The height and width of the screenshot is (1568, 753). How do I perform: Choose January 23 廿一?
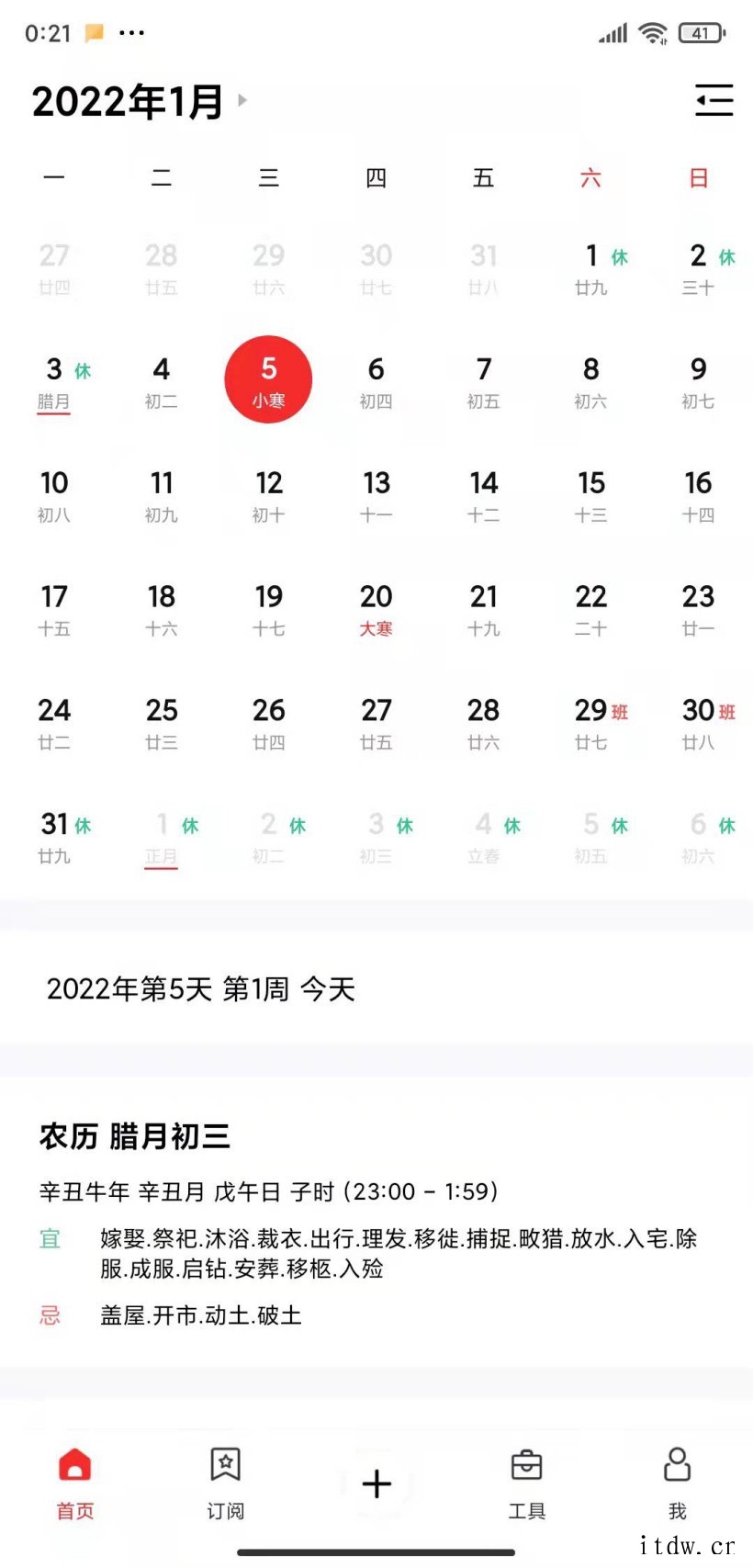point(698,608)
